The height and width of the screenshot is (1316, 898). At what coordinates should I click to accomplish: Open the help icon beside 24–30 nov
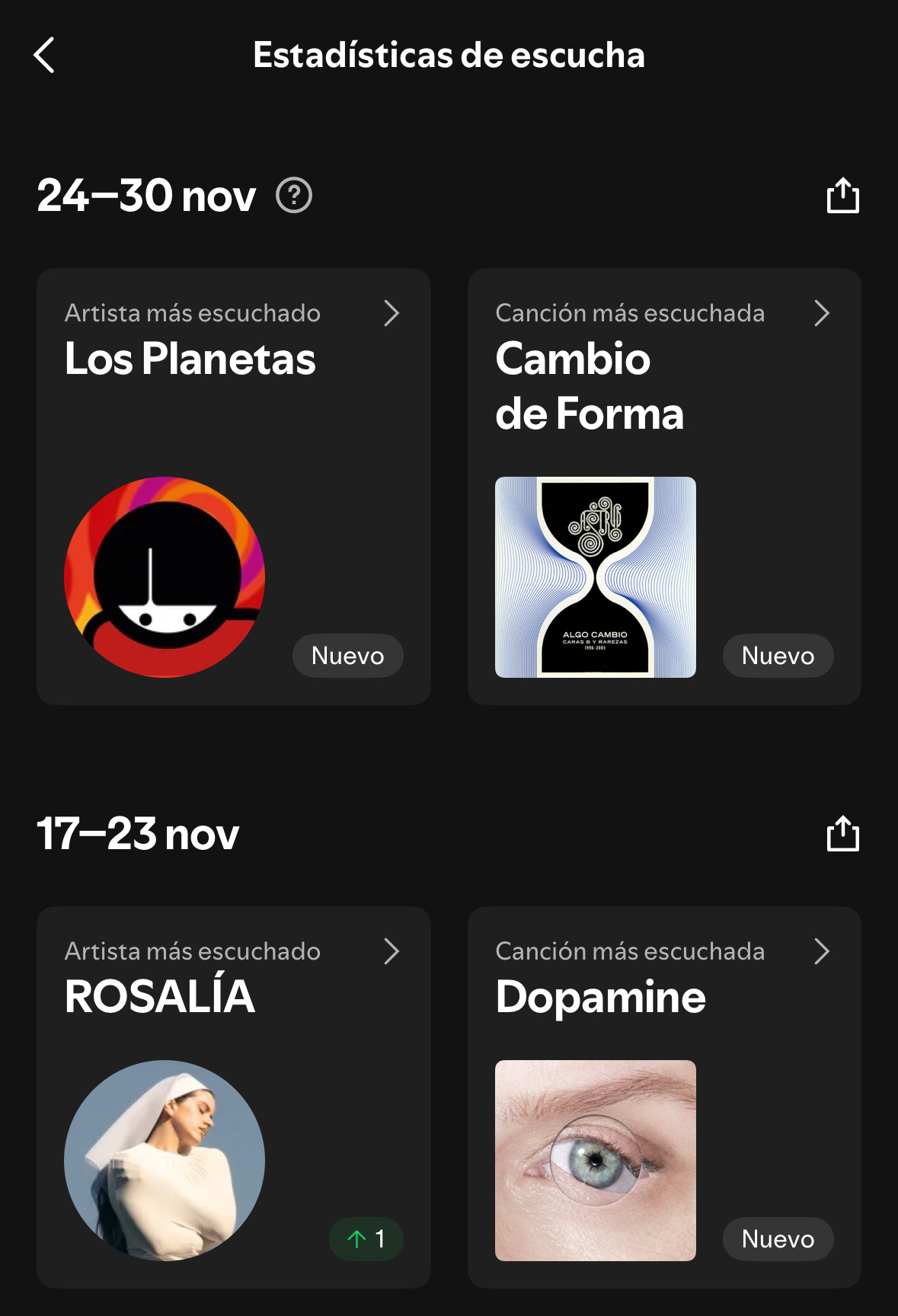point(294,196)
